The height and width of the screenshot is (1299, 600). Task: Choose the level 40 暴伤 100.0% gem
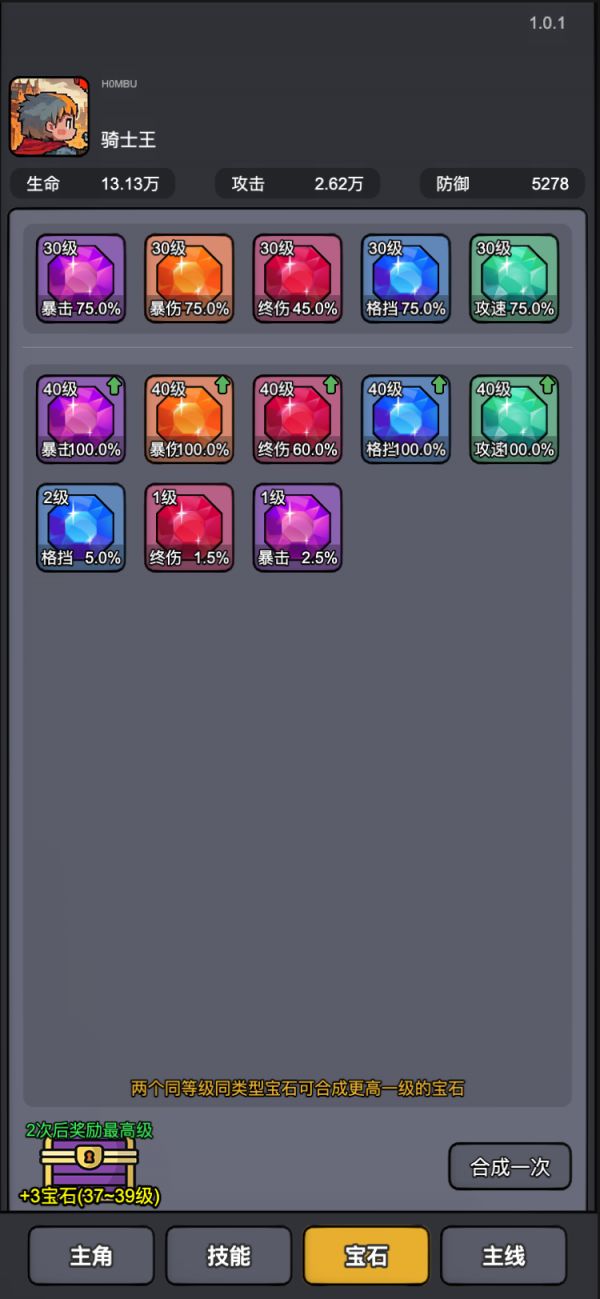[189, 420]
